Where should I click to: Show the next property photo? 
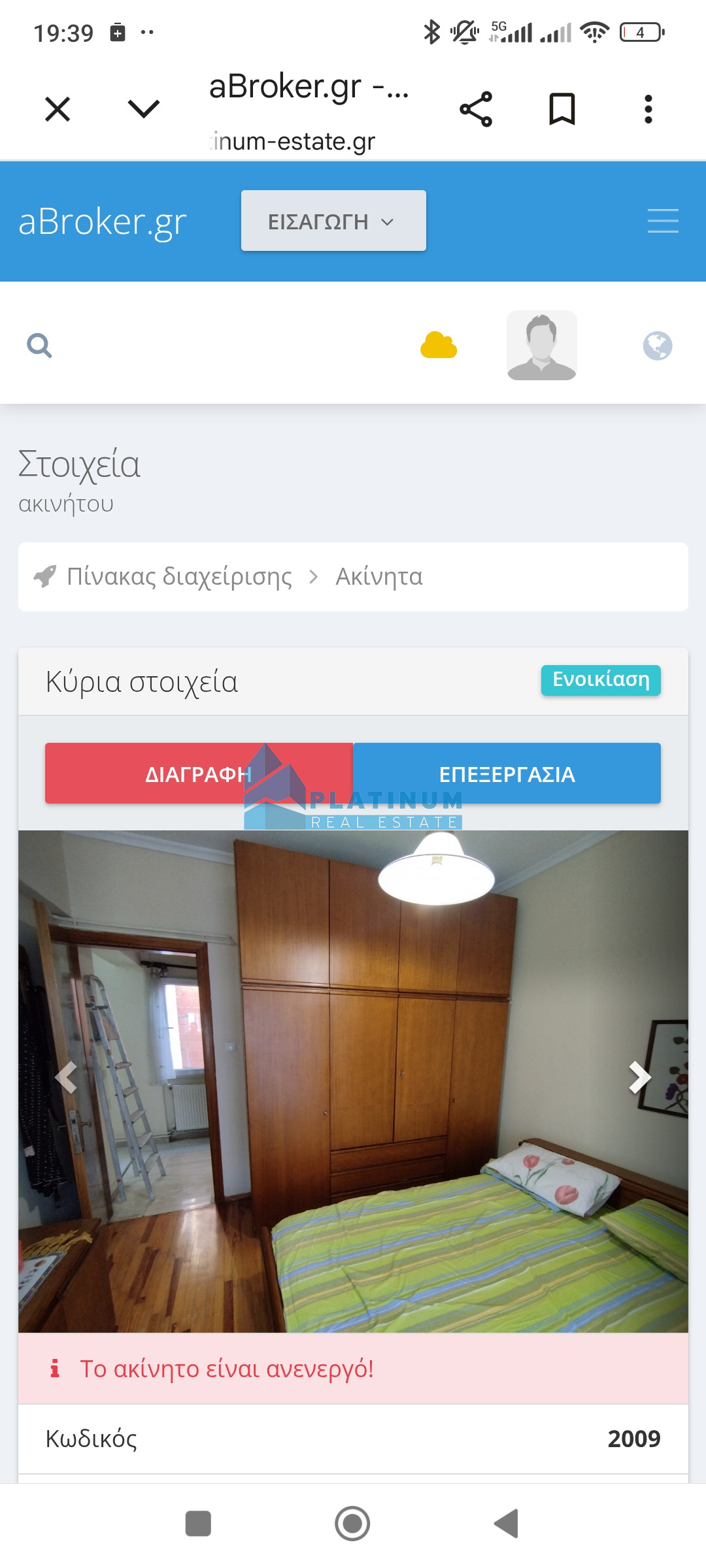click(639, 1077)
